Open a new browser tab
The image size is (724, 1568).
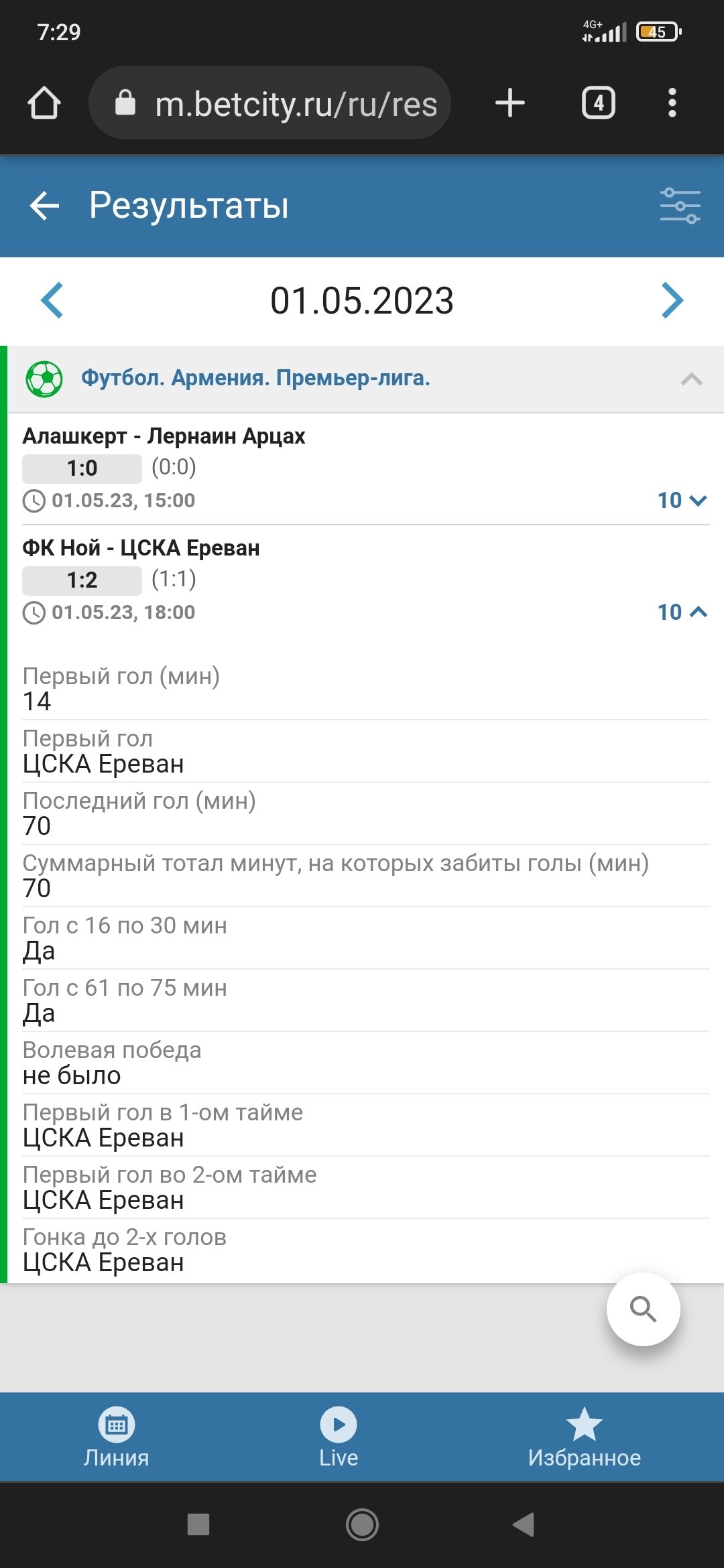tap(510, 103)
